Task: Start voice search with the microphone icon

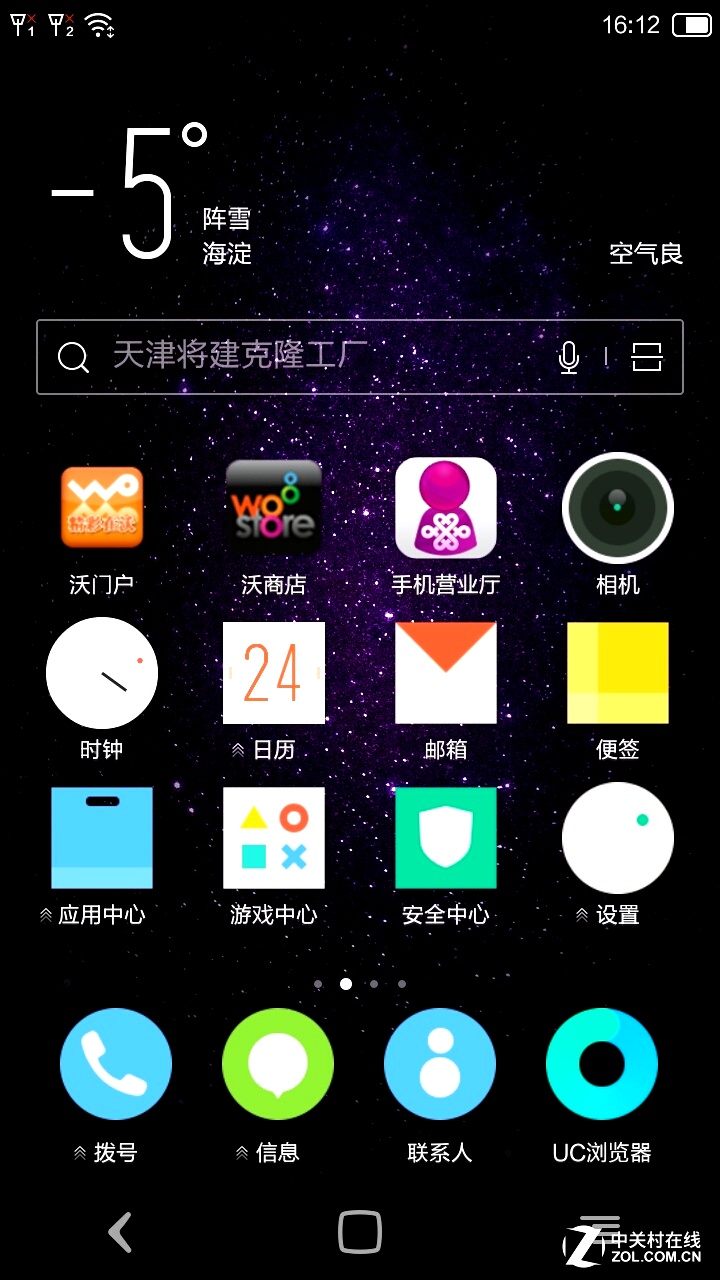Action: pyautogui.click(x=569, y=357)
